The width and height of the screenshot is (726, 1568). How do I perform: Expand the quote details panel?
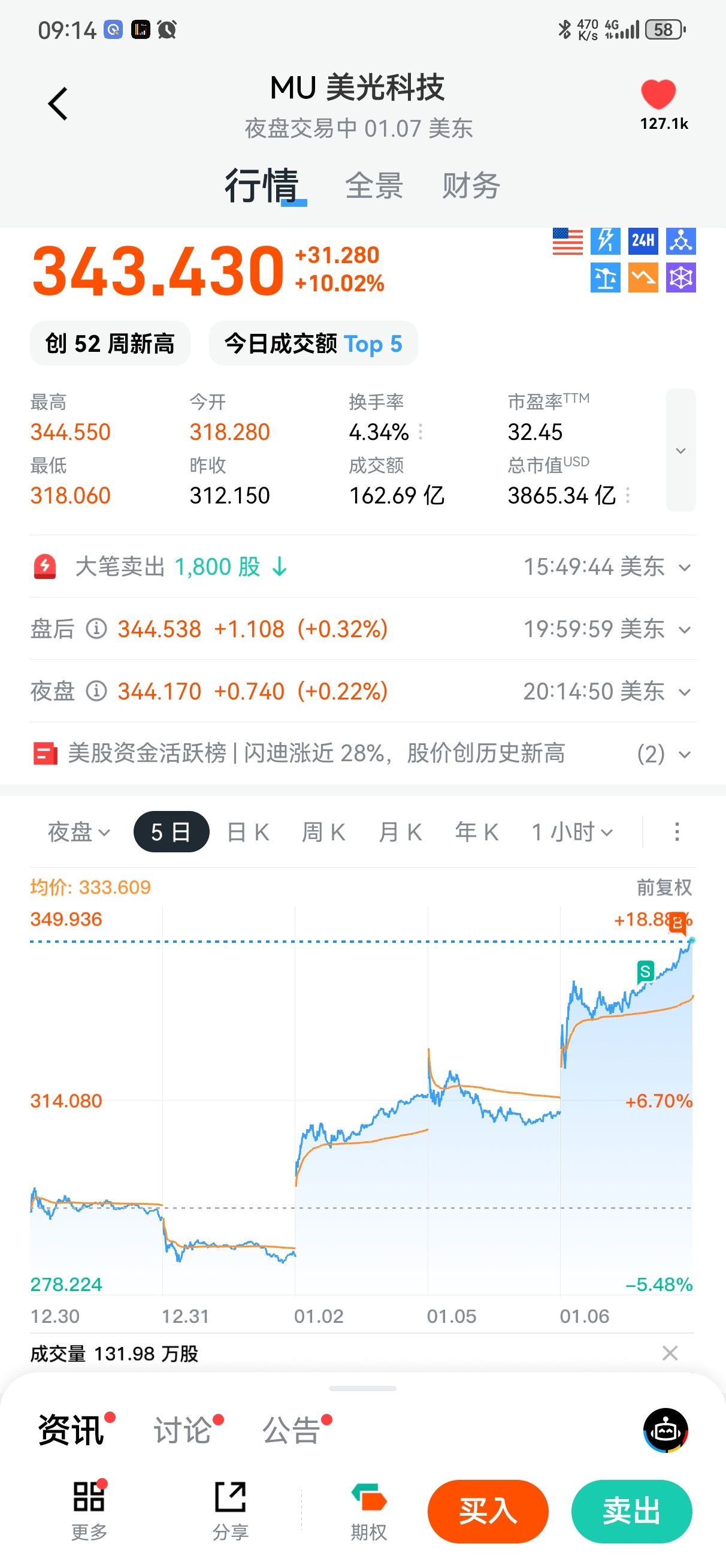(x=680, y=450)
